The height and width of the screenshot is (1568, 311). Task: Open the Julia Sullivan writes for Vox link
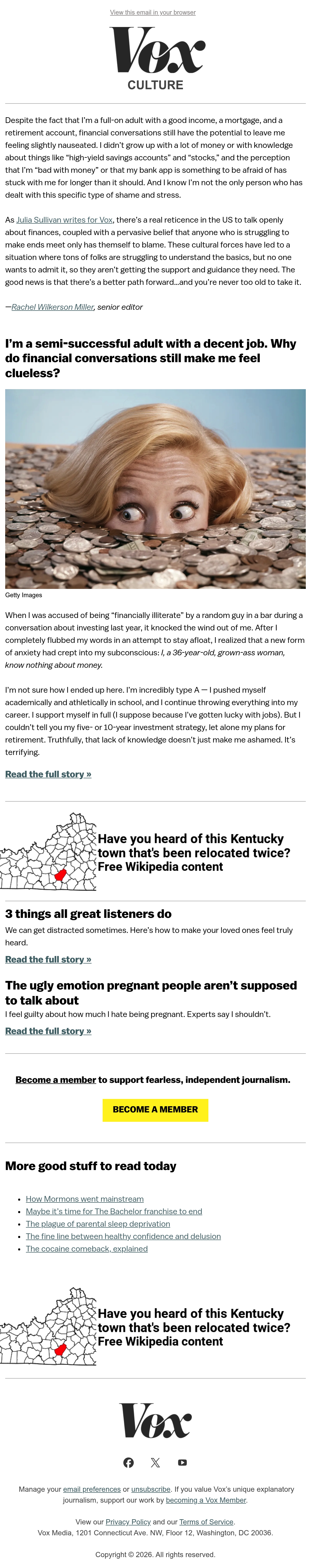[65, 220]
